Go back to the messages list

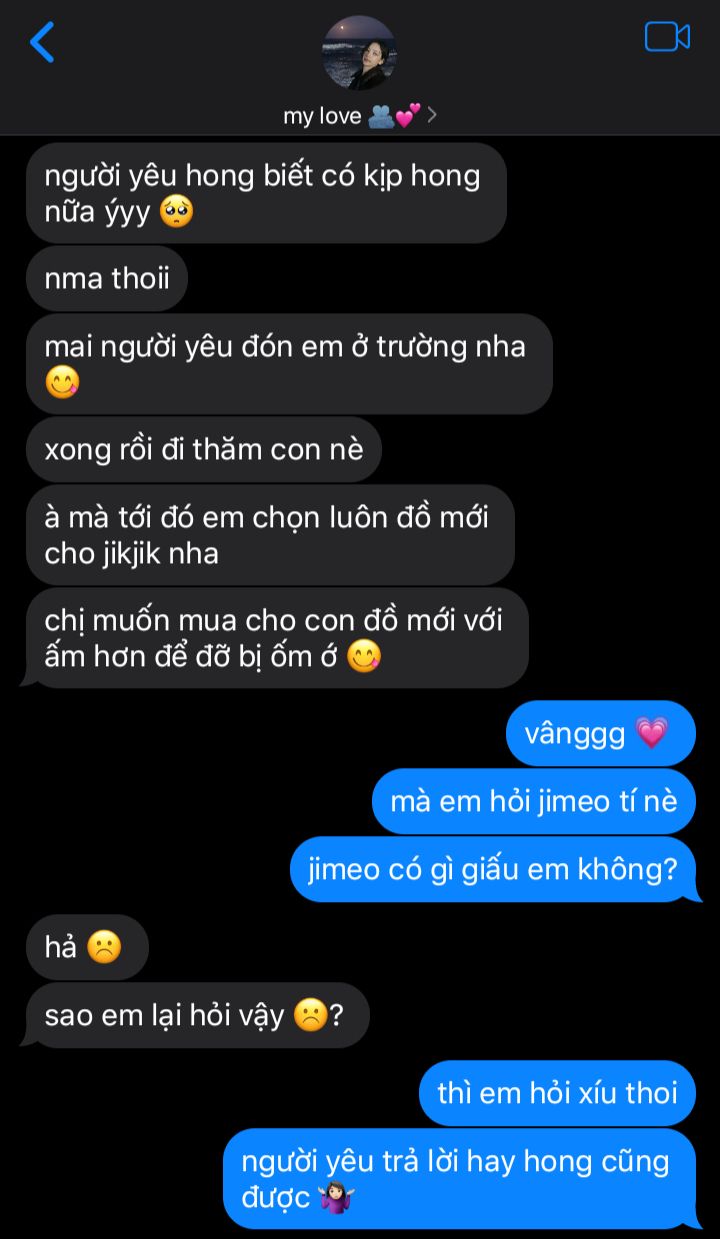coord(42,43)
